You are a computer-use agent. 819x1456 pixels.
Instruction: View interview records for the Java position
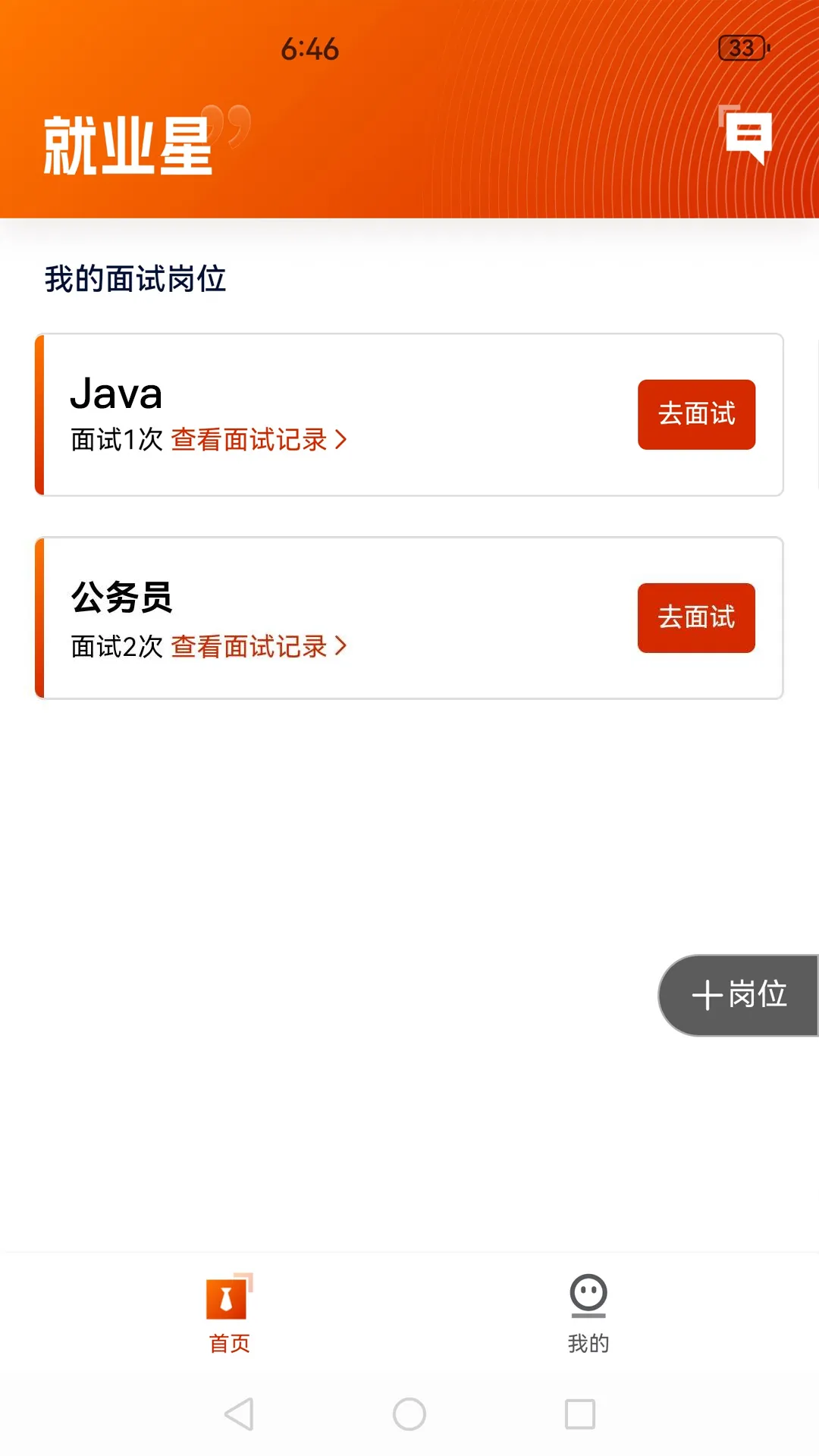[258, 440]
